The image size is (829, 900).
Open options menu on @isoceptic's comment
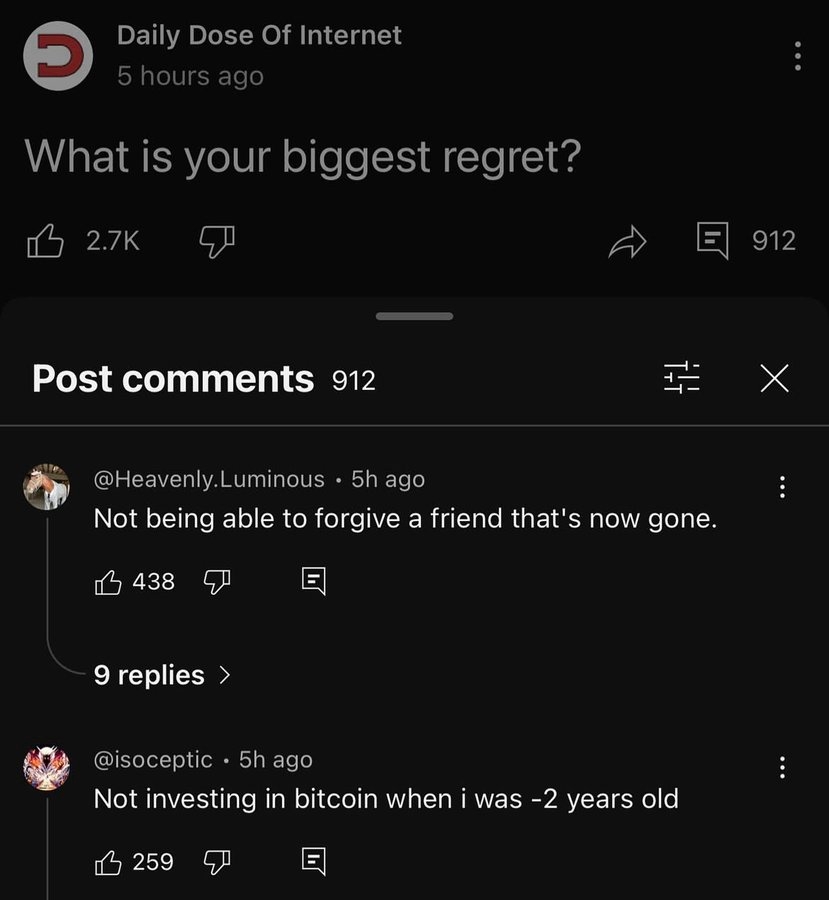tap(782, 766)
